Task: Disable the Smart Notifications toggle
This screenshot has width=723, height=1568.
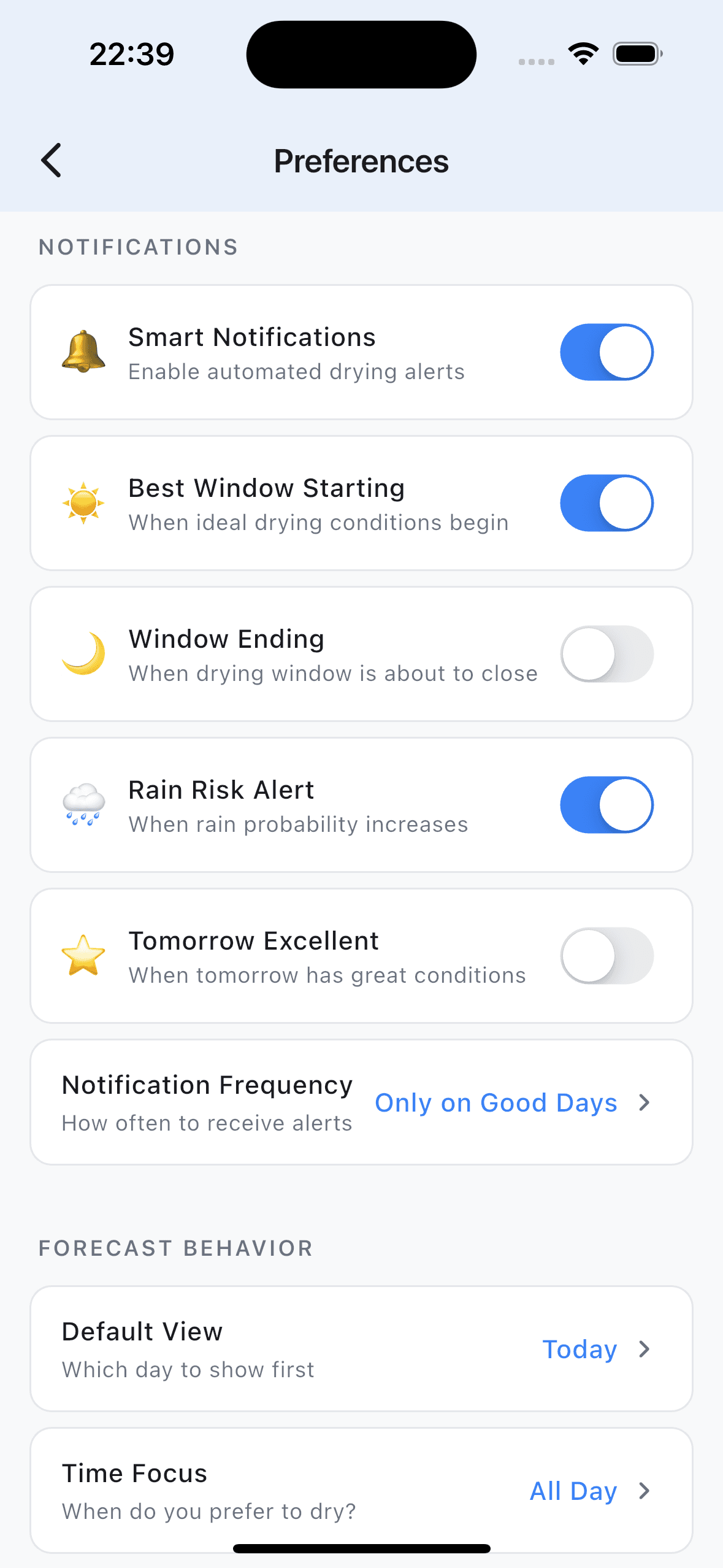Action: click(606, 352)
